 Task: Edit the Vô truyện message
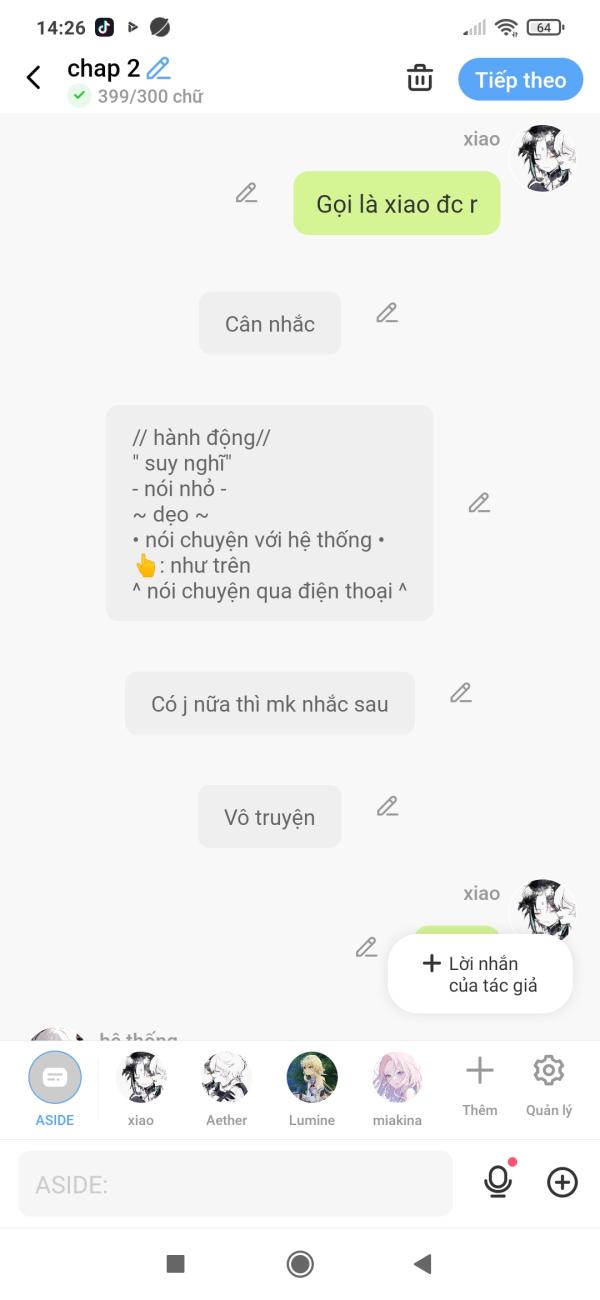tap(387, 806)
